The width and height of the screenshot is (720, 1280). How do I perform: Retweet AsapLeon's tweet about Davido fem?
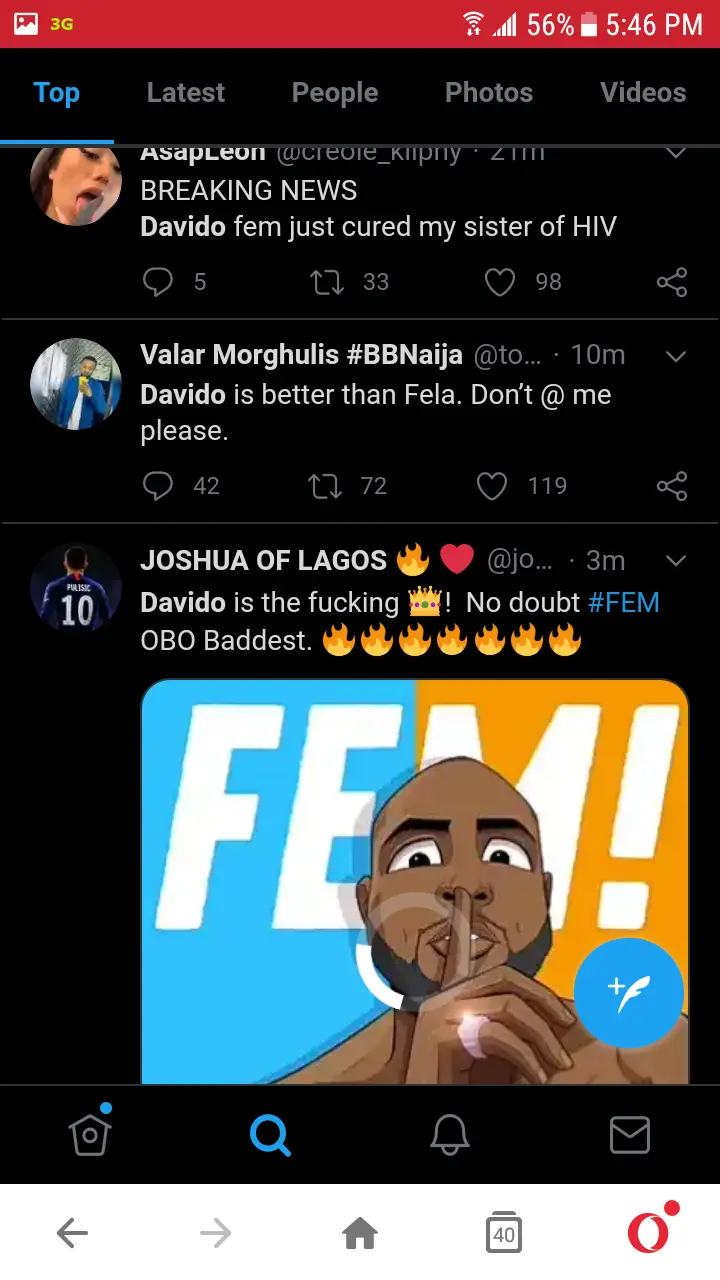pos(327,283)
